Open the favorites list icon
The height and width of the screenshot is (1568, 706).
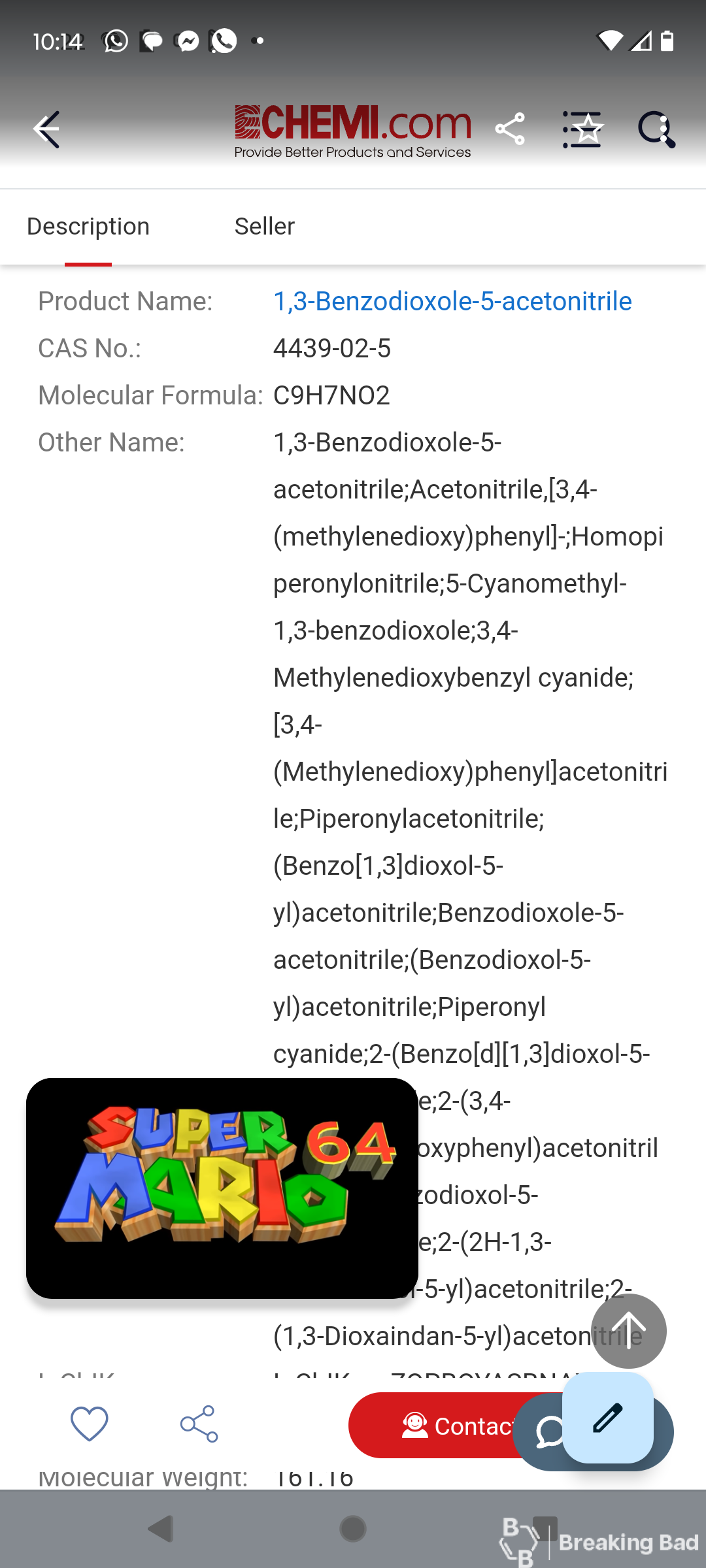[x=582, y=129]
